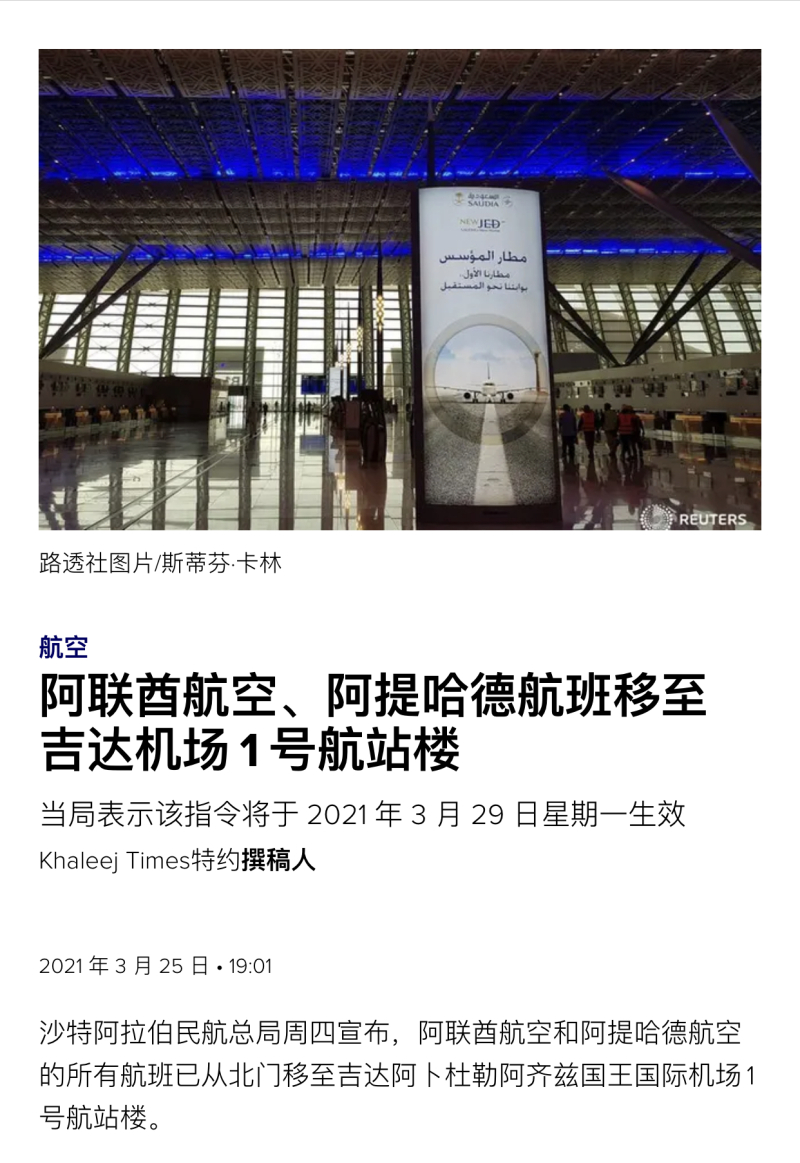
Task: Open the Jeddah airport terminal article photo
Action: click(x=400, y=289)
